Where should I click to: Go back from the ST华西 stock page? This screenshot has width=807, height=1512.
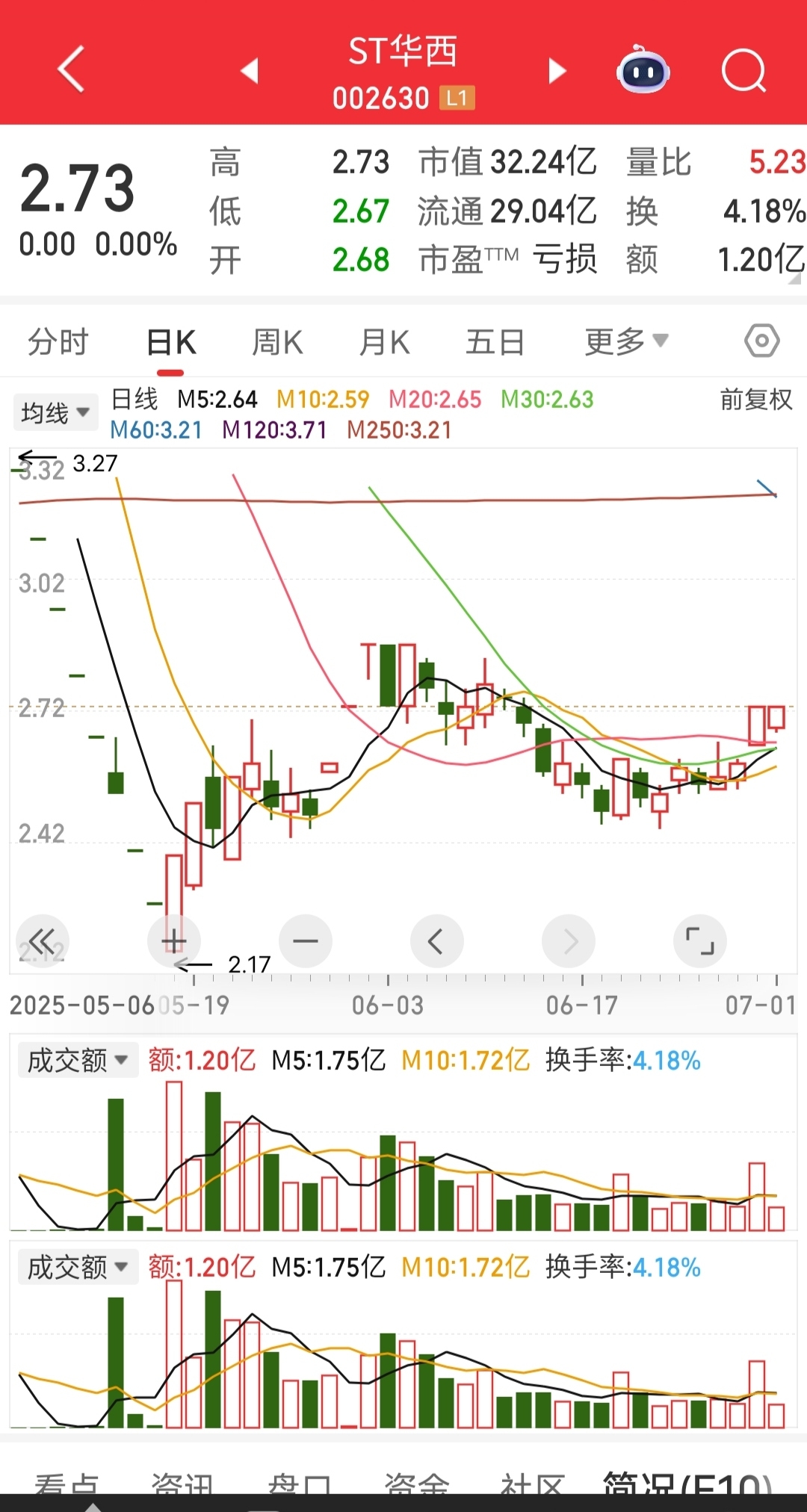[x=71, y=69]
